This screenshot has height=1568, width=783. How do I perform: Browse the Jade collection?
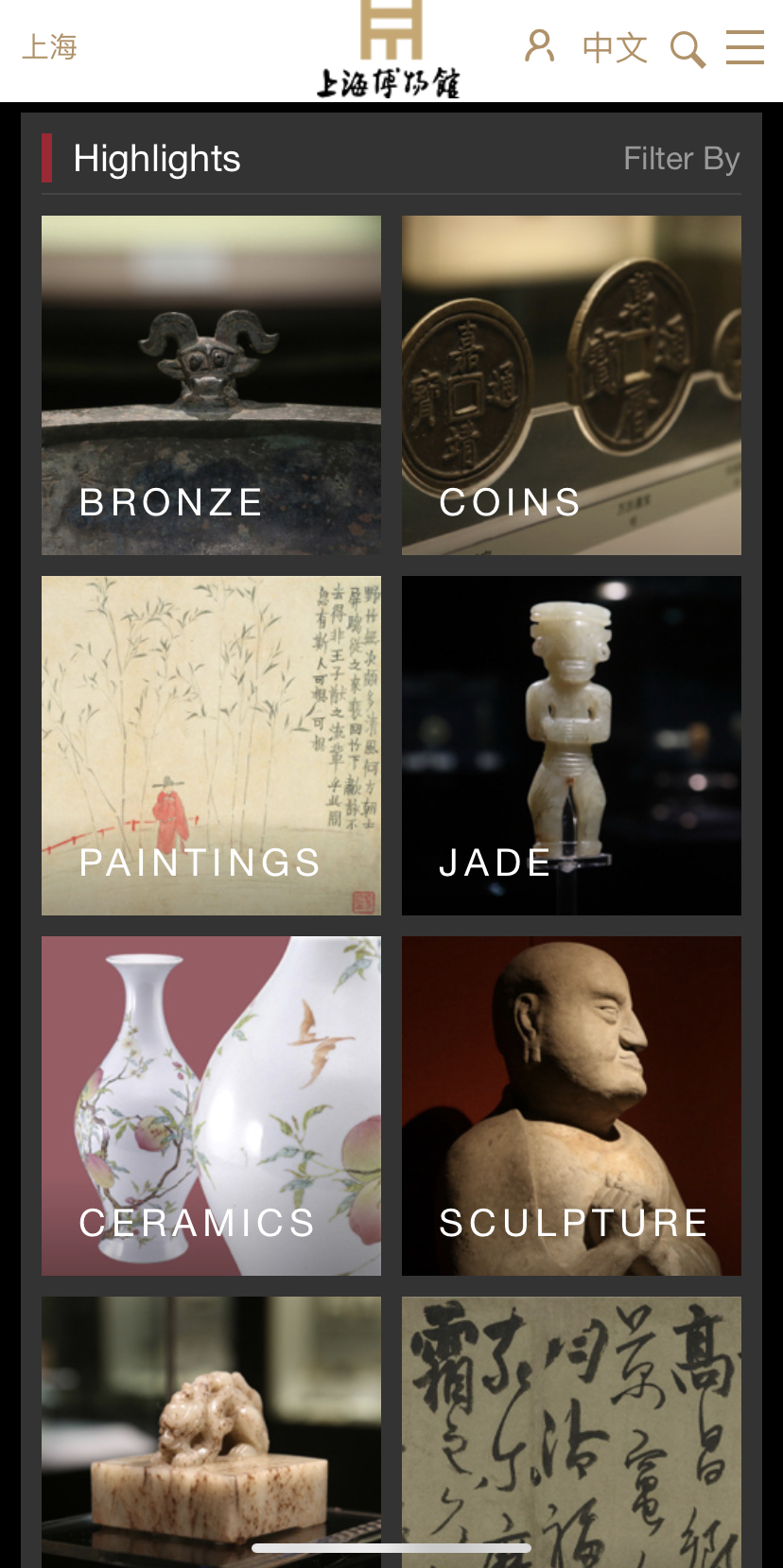pos(571,745)
